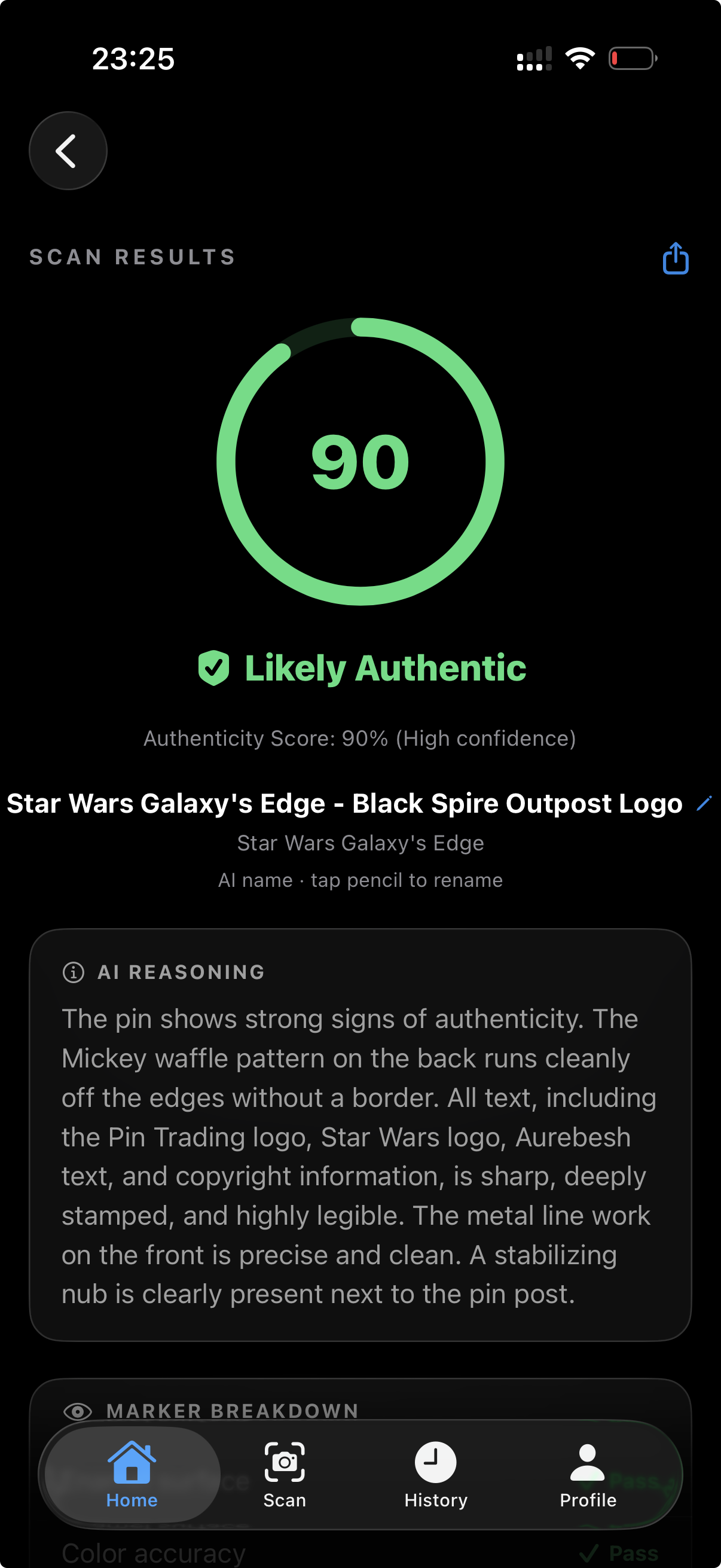Tap the green 90 score progress ring
This screenshot has height=1568, width=721.
[x=360, y=462]
